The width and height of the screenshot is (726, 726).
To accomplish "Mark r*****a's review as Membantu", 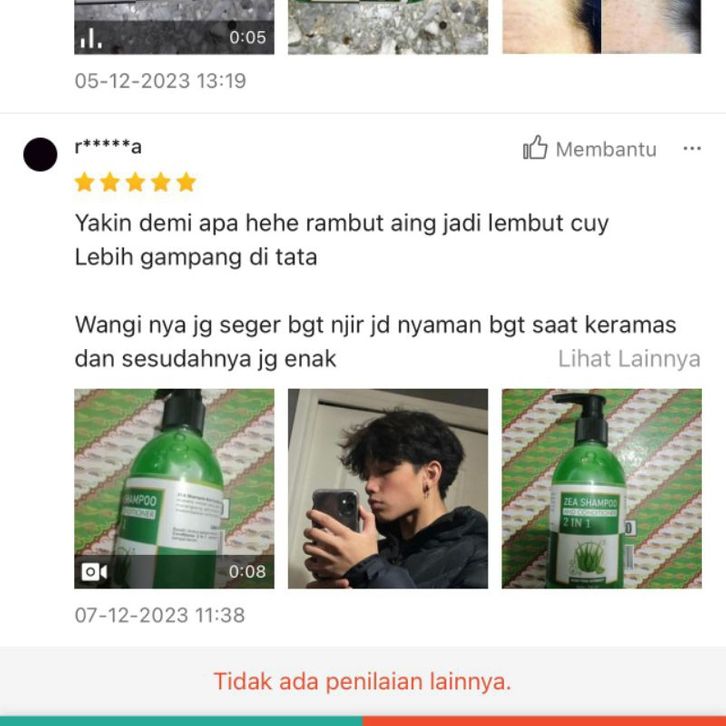I will pos(589,149).
